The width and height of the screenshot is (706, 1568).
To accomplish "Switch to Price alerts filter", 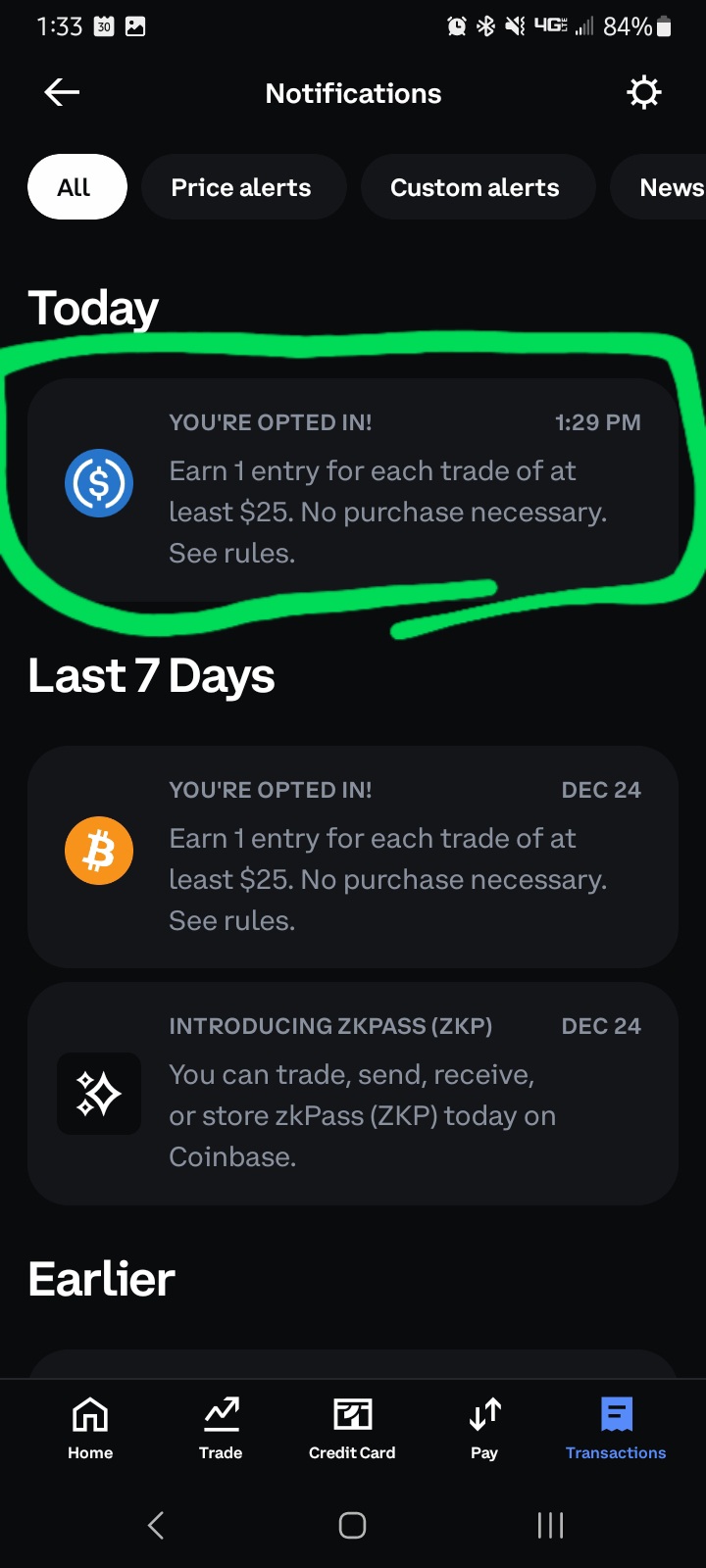I will tap(241, 187).
